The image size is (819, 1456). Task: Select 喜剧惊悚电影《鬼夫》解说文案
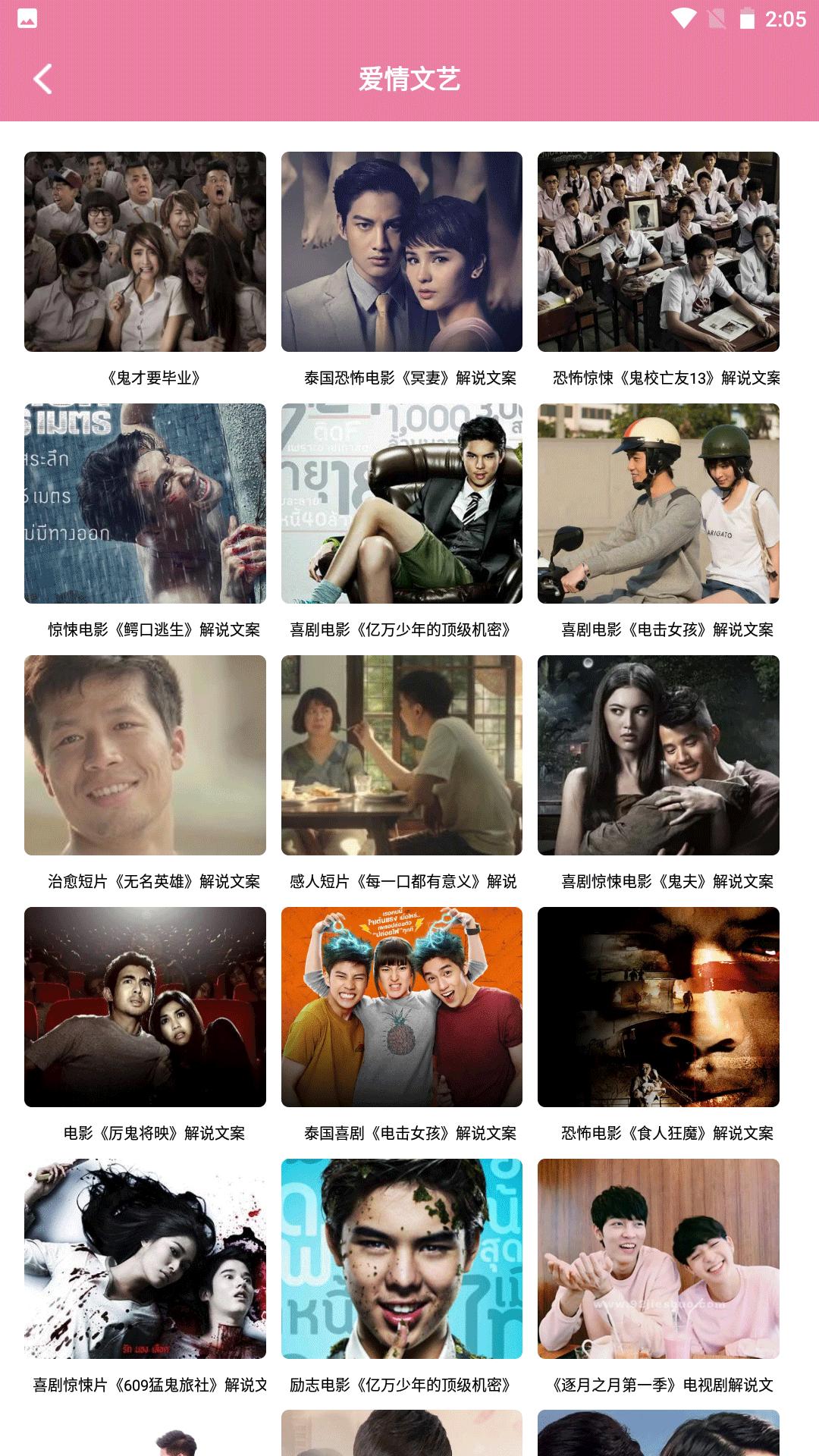[658, 755]
